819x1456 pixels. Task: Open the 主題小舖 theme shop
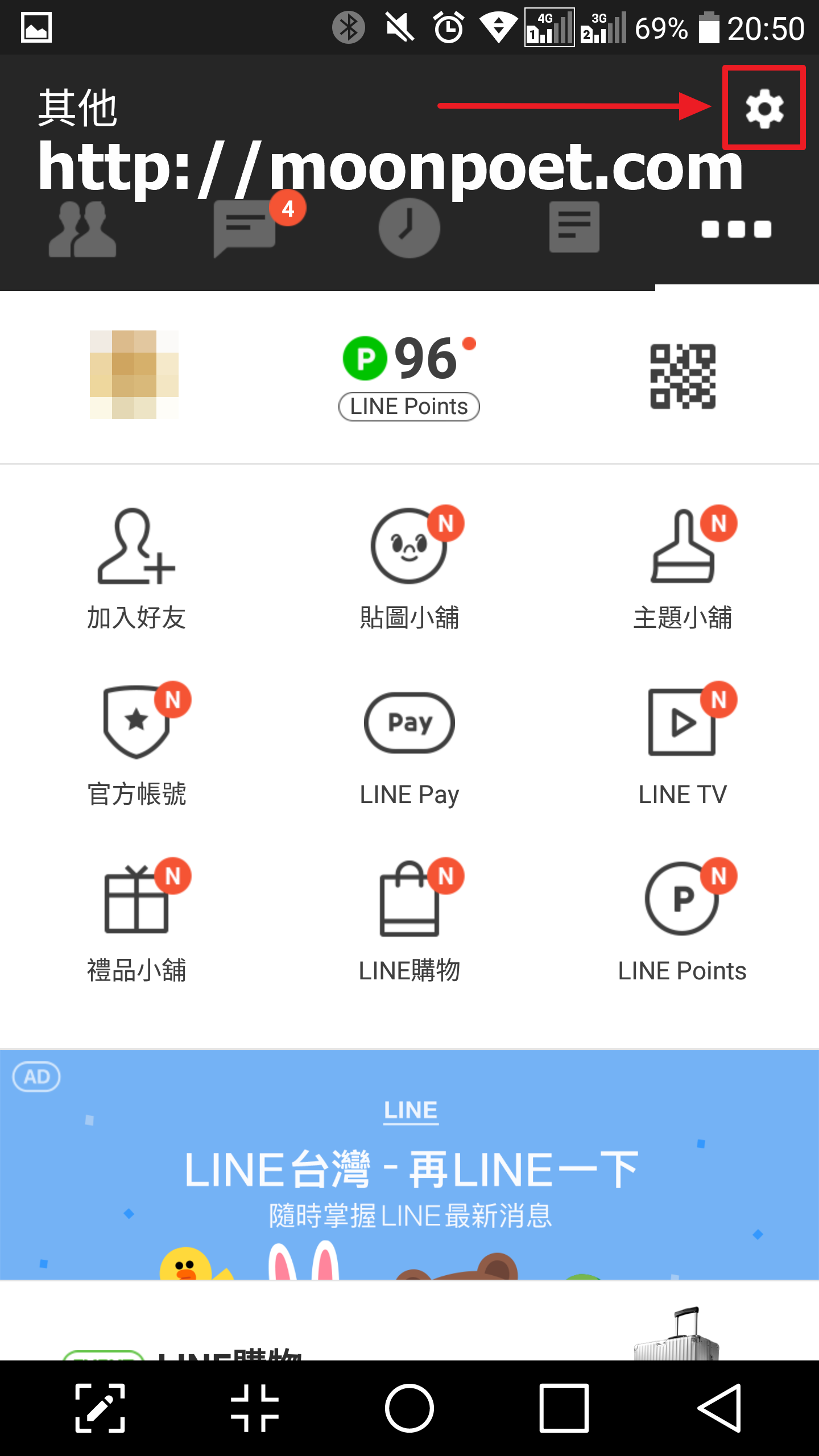point(682,569)
